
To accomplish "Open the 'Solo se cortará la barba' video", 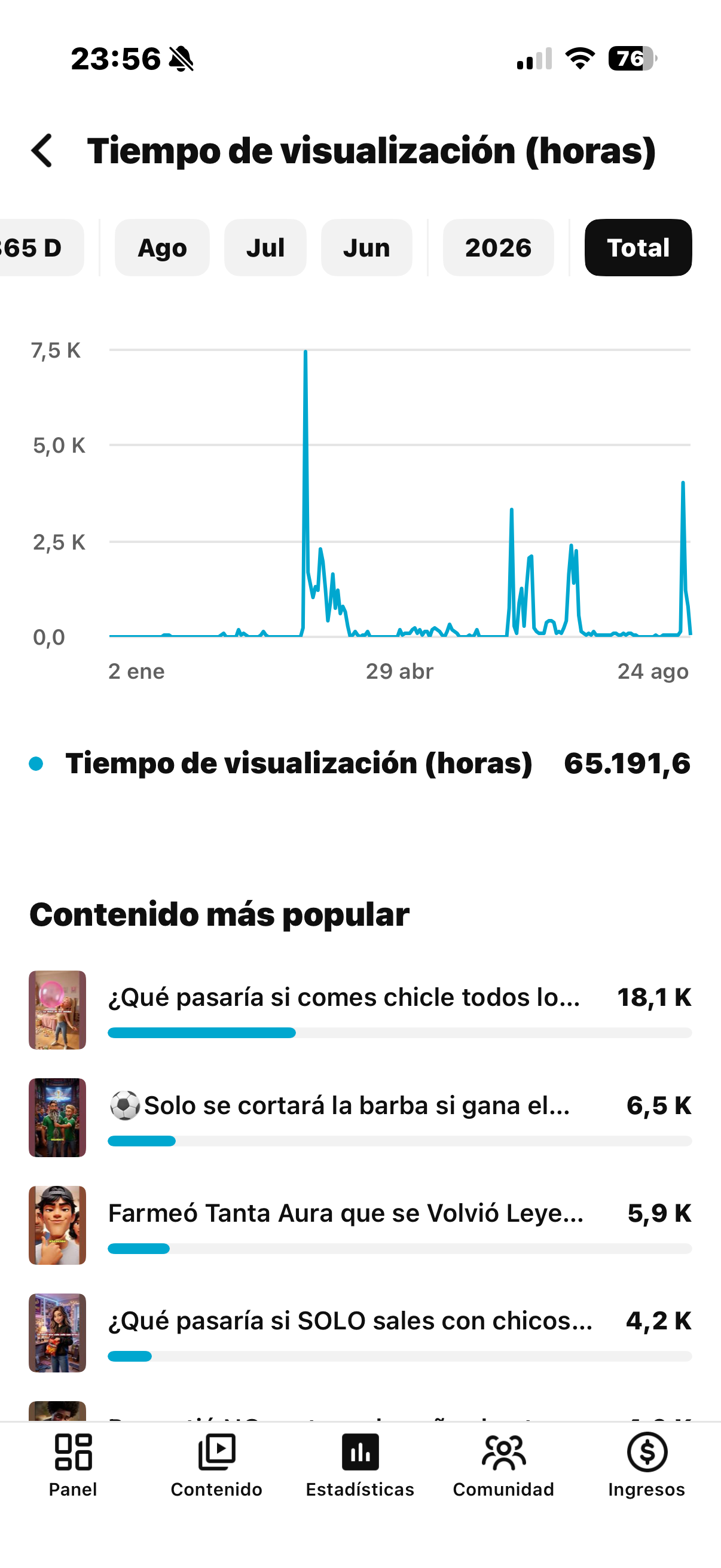I will 360,1118.
